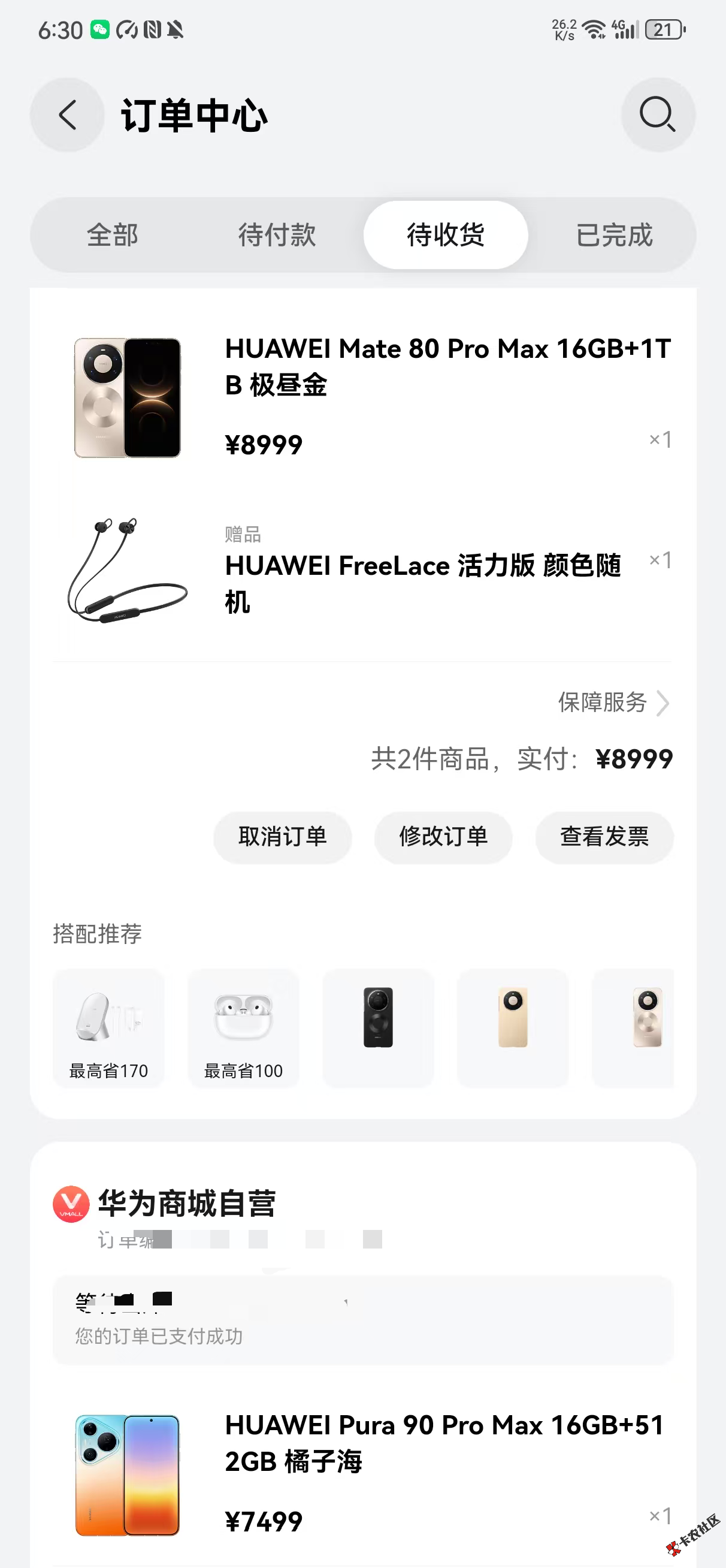
Task: Select the 待收货 tab
Action: (446, 235)
